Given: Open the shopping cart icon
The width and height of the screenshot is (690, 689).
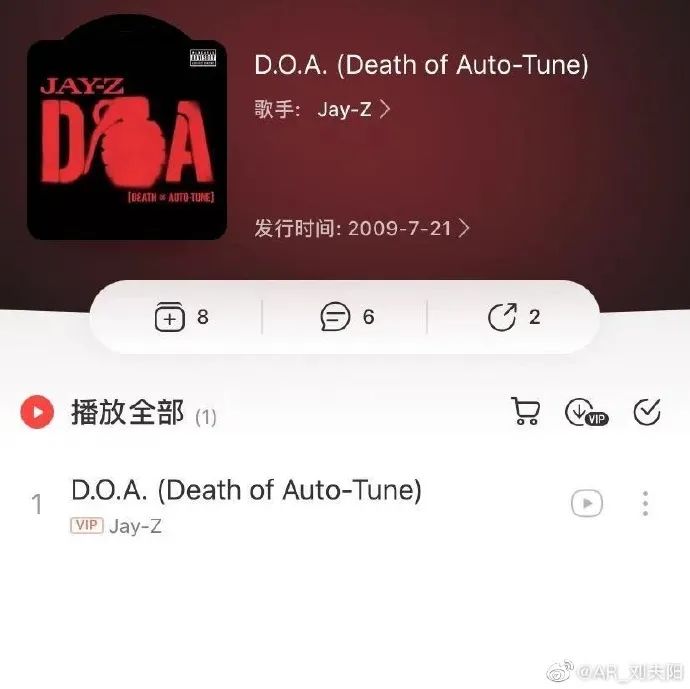Looking at the screenshot, I should [525, 412].
